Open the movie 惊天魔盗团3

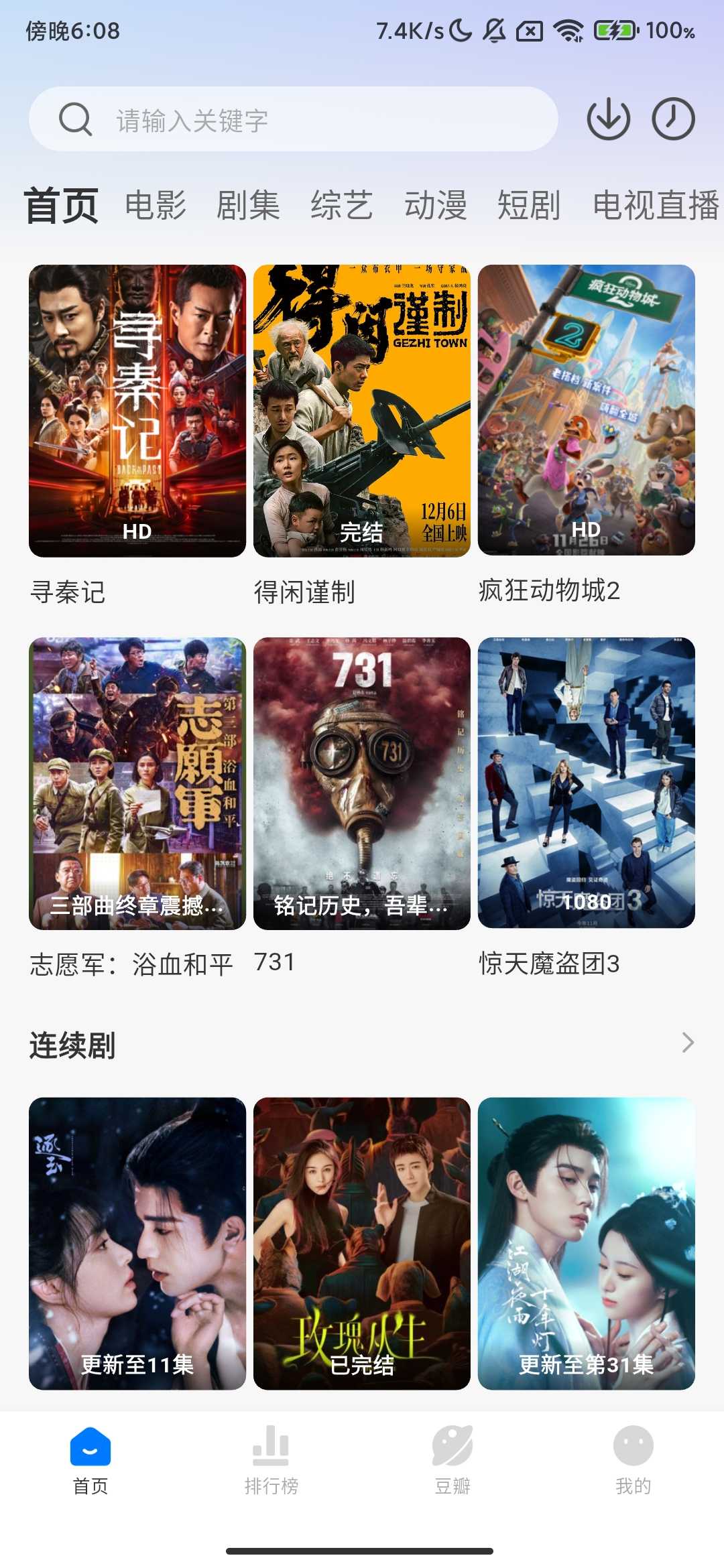587,783
